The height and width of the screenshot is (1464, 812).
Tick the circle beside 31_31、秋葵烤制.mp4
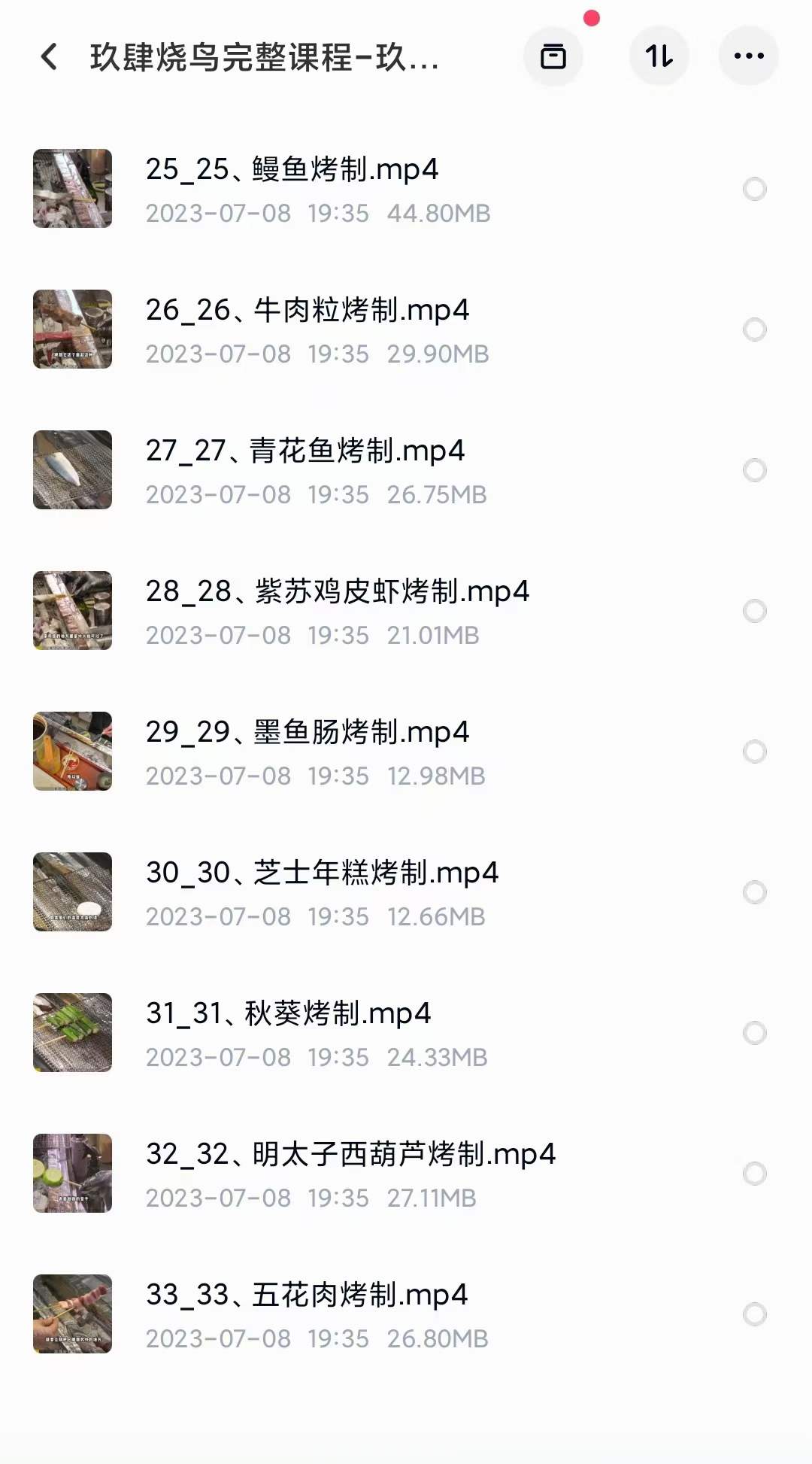coord(756,1032)
